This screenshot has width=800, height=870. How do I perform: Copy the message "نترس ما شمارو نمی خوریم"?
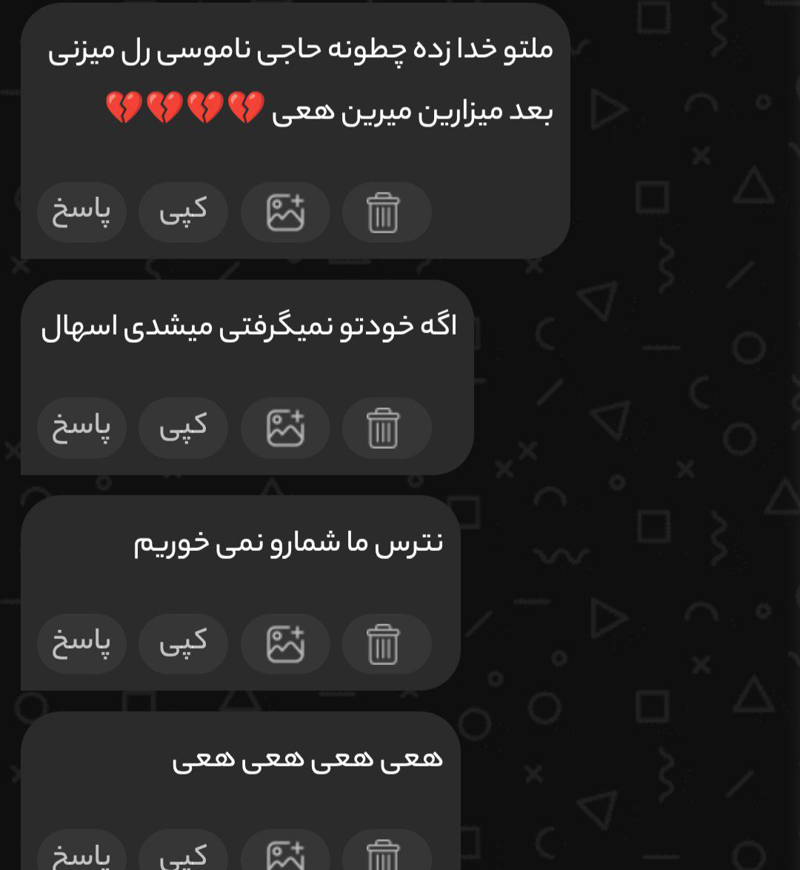pos(183,643)
